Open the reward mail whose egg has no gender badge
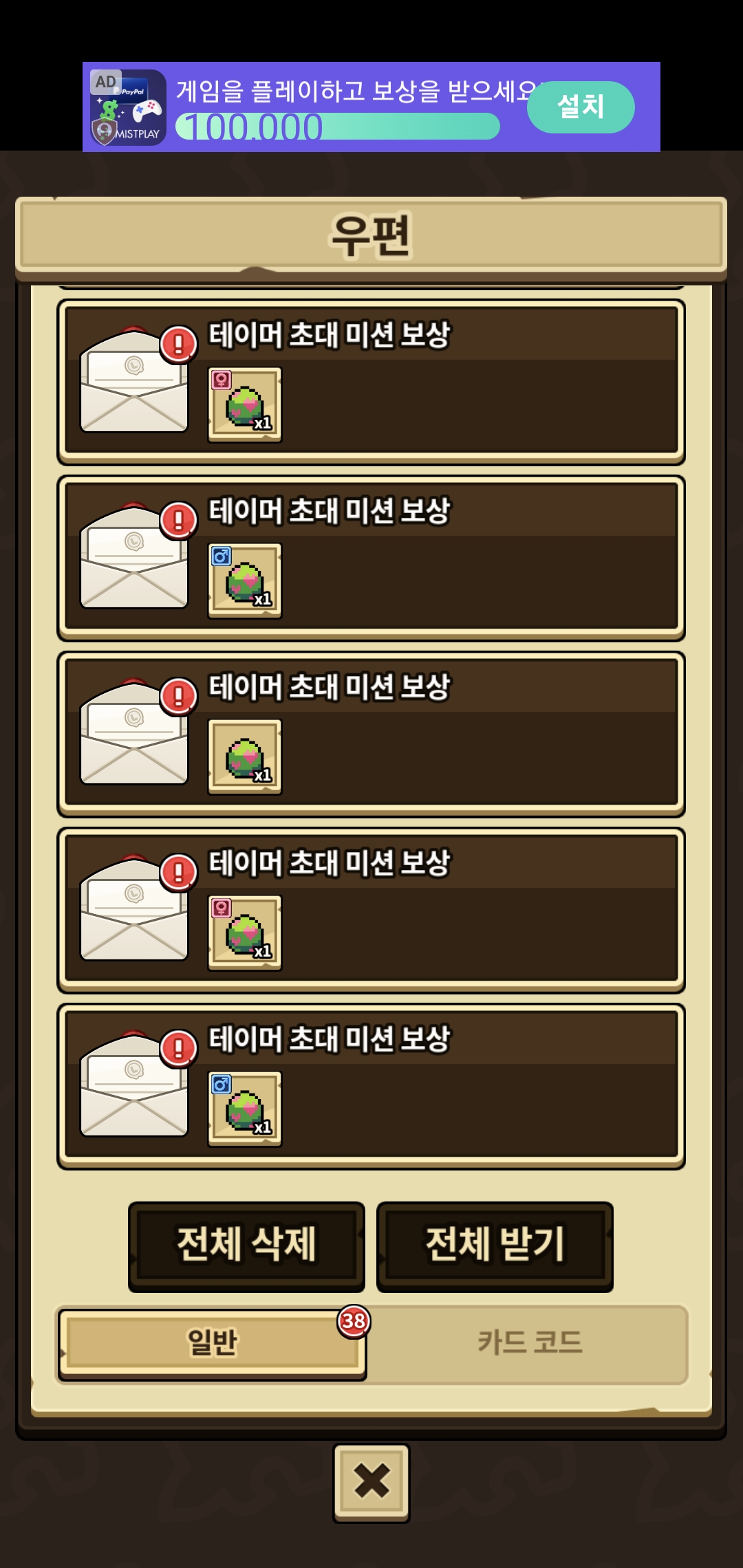Viewport: 743px width, 1568px height. [x=371, y=734]
